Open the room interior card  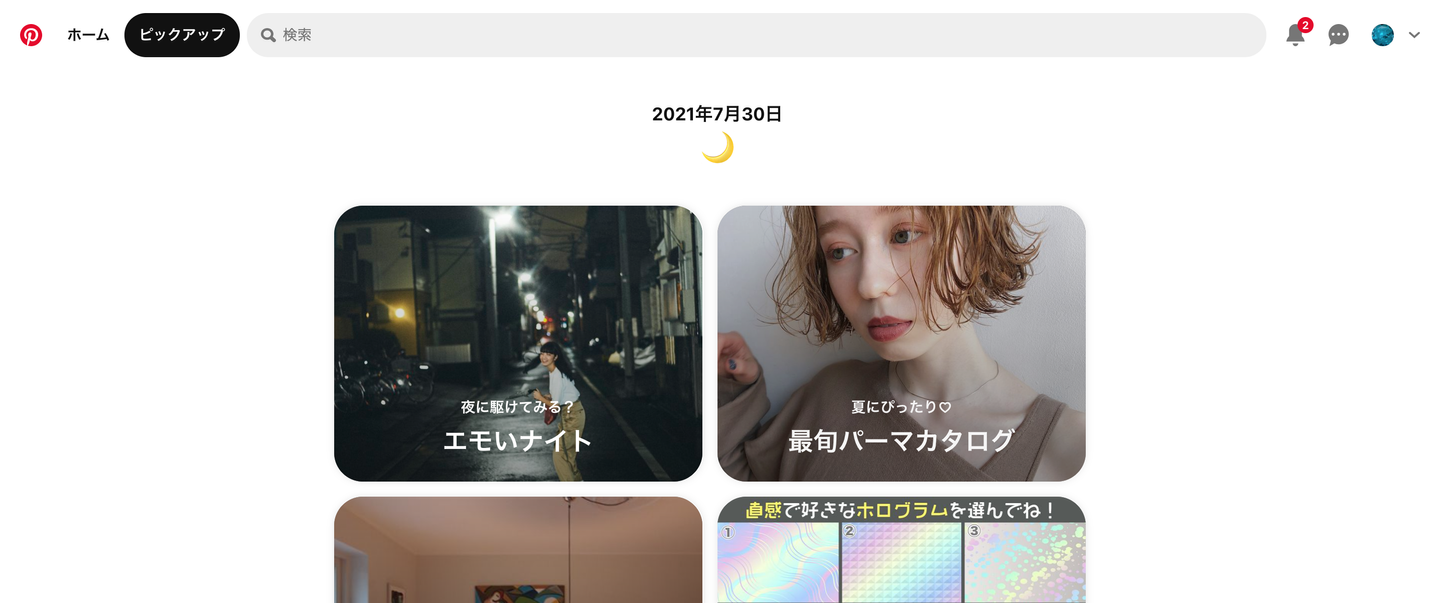518,550
